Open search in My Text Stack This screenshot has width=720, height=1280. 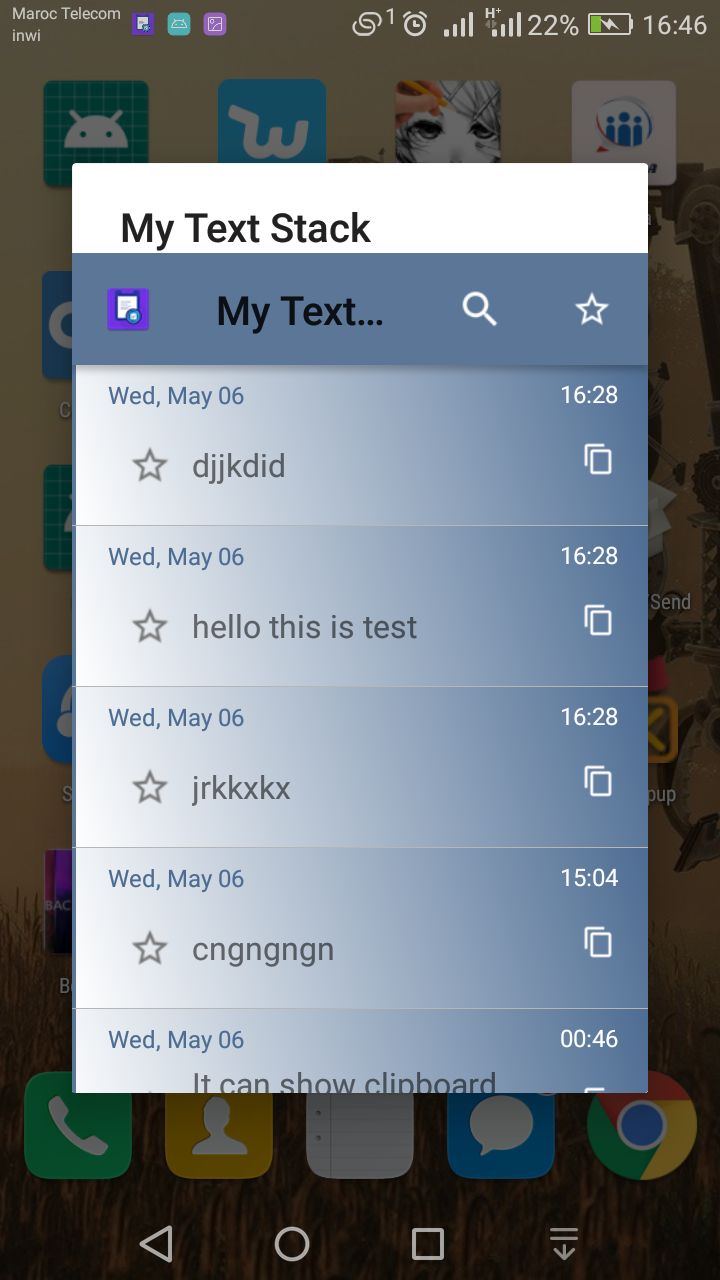480,310
